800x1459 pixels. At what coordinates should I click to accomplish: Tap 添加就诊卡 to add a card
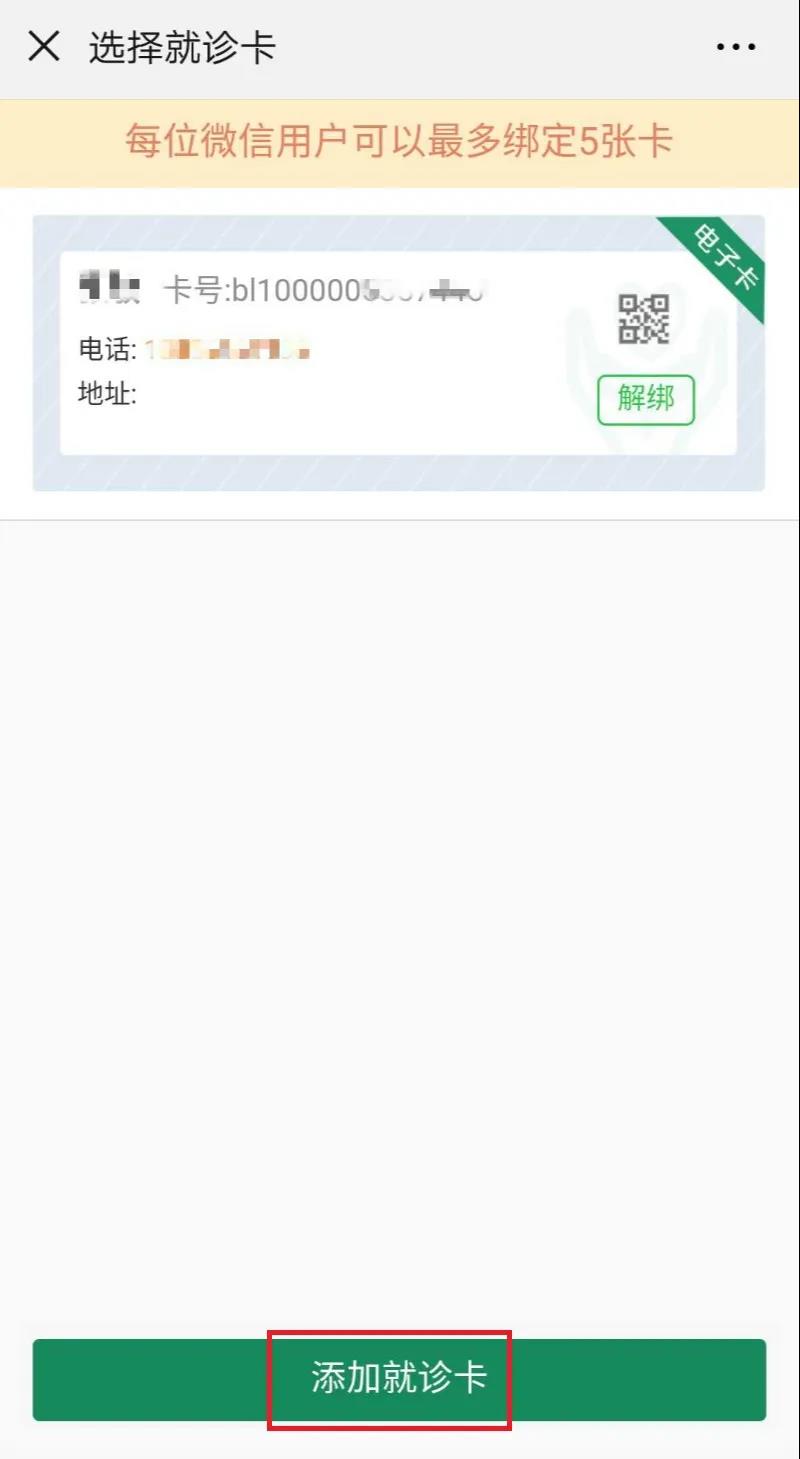399,1379
